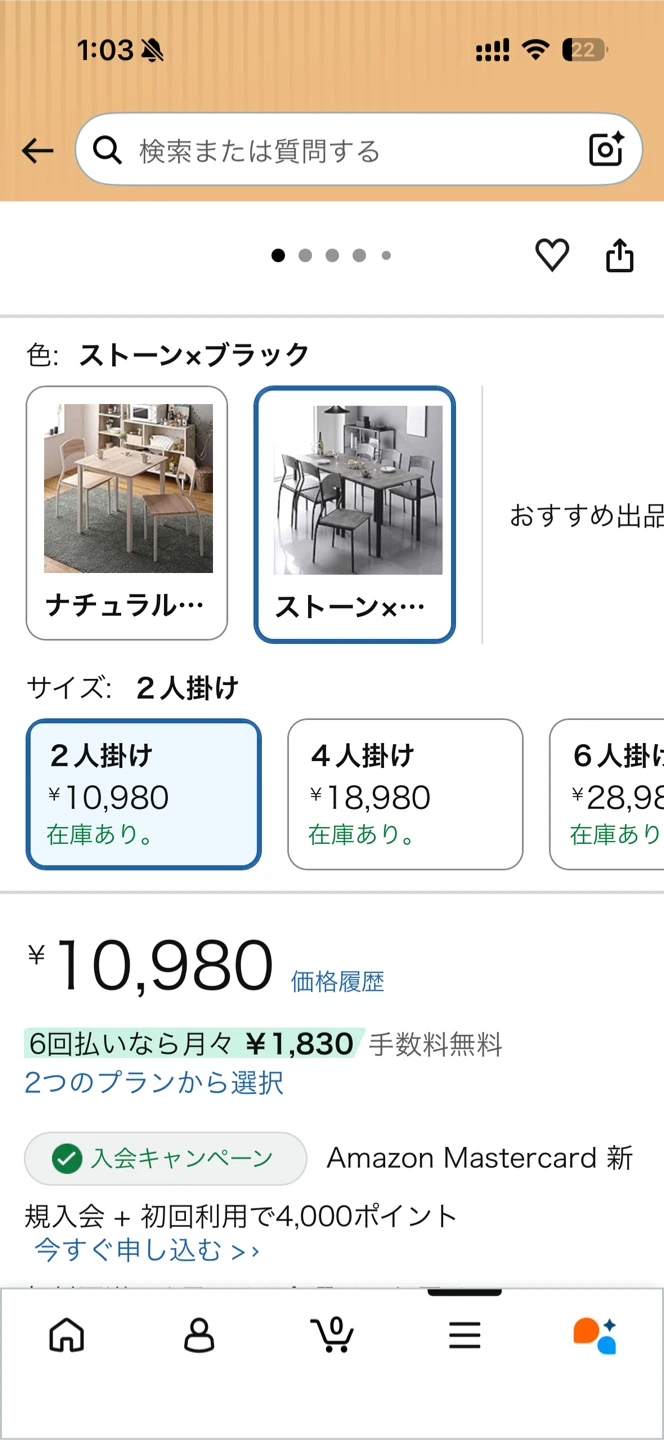Select the ナチュラル color option
Screen dimensions: 664x1440
pos(127,513)
